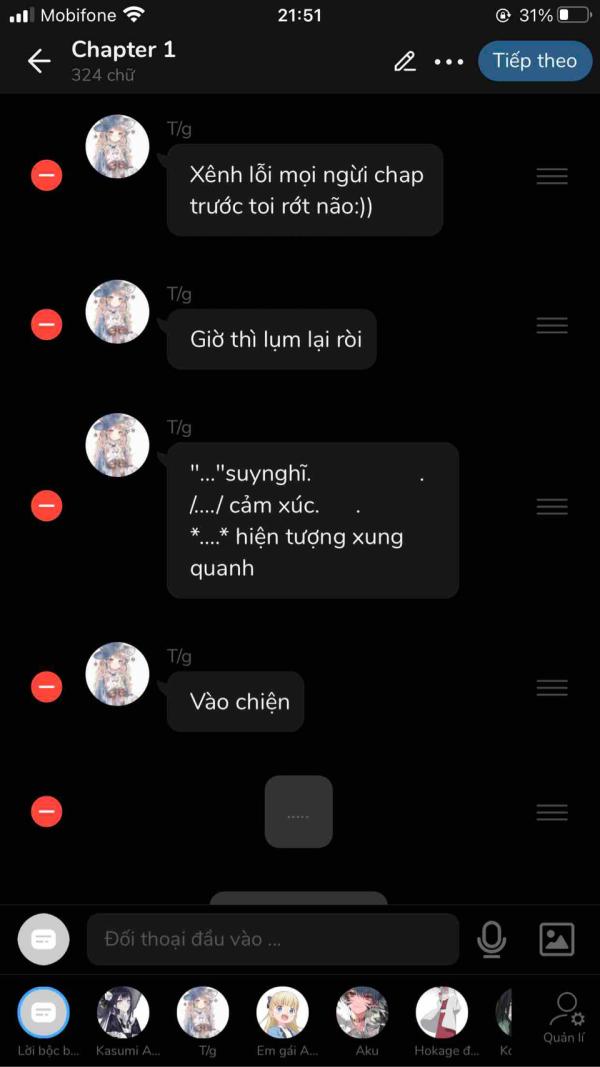
Task: Go back from Chapter 1
Action: click(39, 61)
